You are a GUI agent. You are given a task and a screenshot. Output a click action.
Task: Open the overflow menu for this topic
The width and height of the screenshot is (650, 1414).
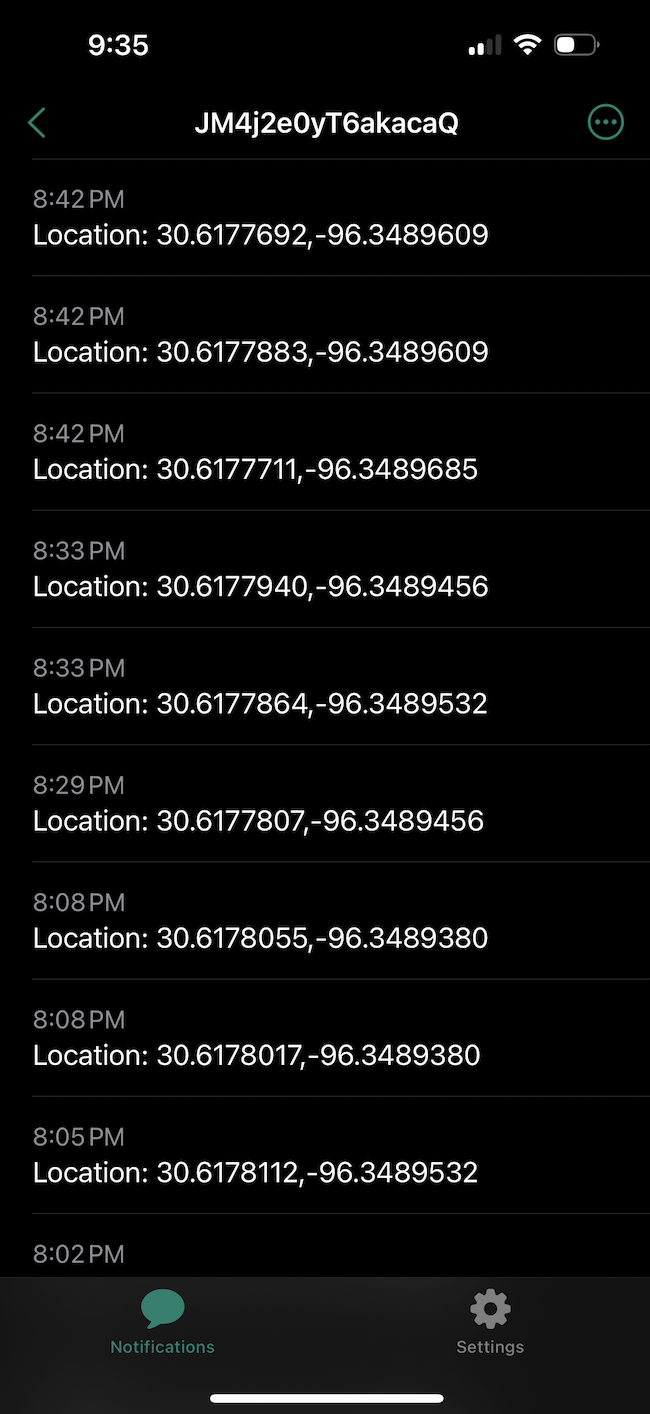(x=605, y=123)
